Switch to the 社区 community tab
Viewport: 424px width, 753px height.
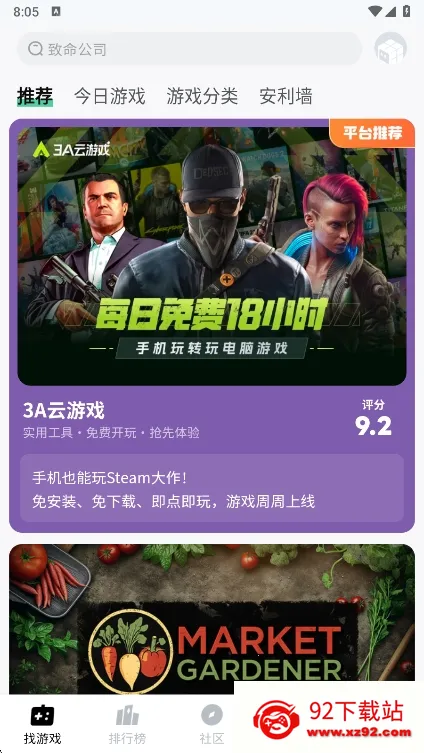[x=212, y=725]
